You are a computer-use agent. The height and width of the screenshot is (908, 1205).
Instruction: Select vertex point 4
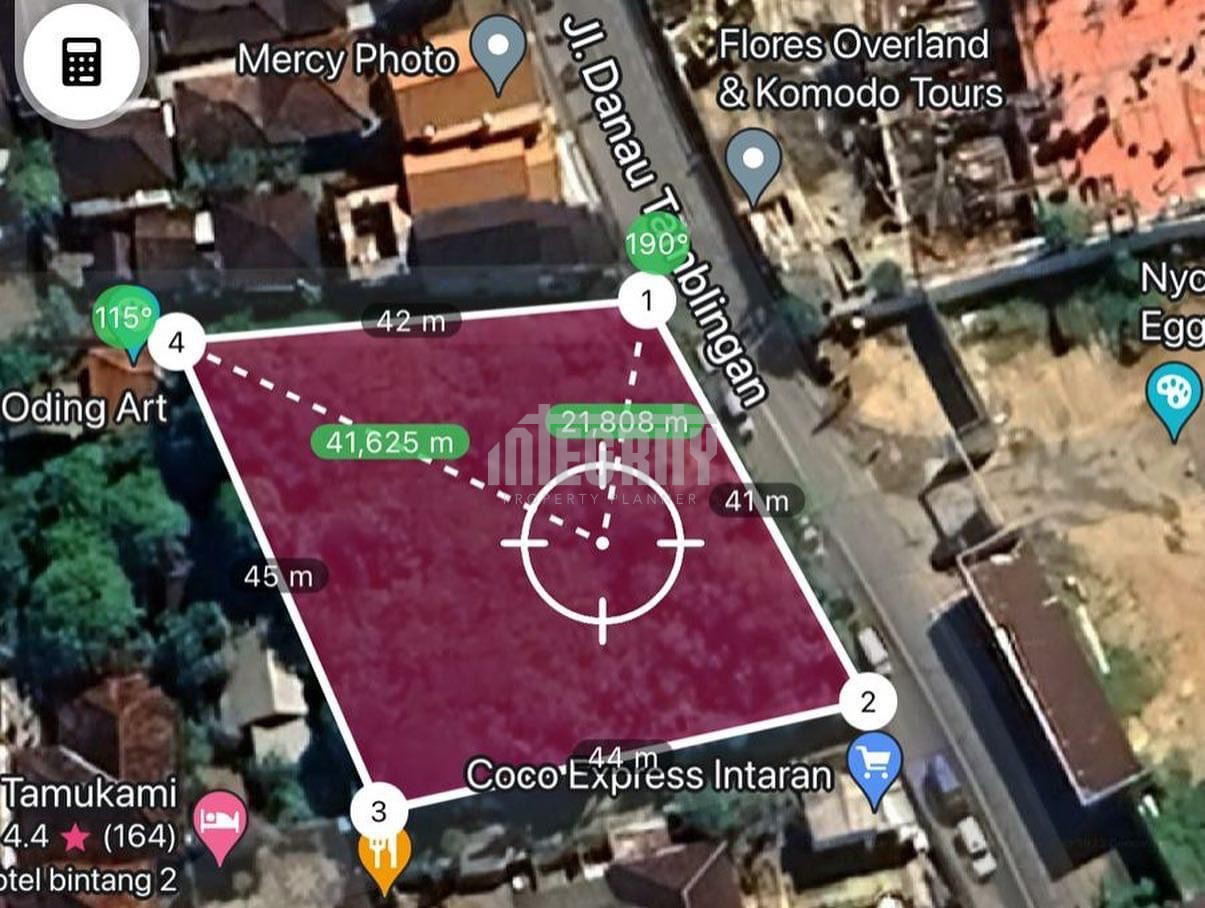177,343
